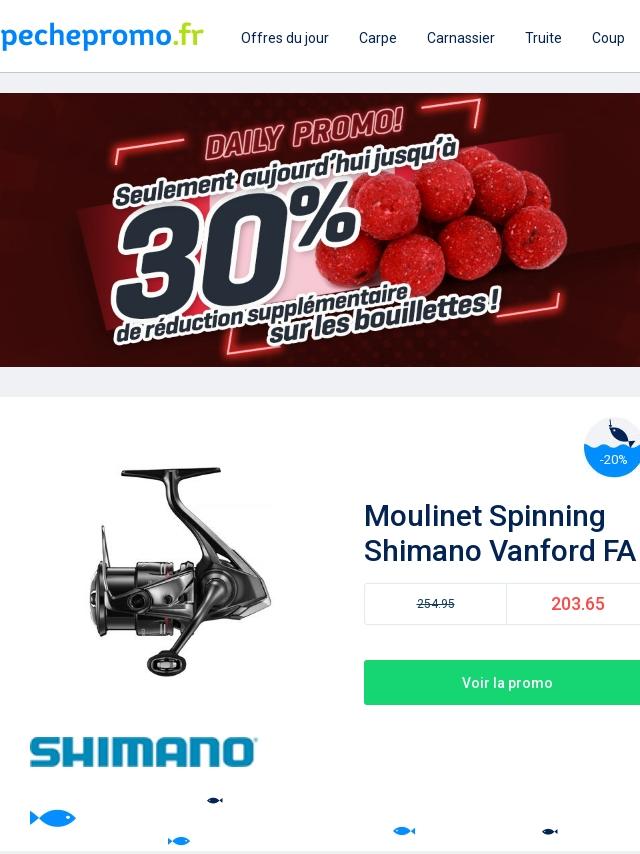Tap Voir la promo button
Image resolution: width=640 pixels, height=854 pixels.
tap(506, 683)
